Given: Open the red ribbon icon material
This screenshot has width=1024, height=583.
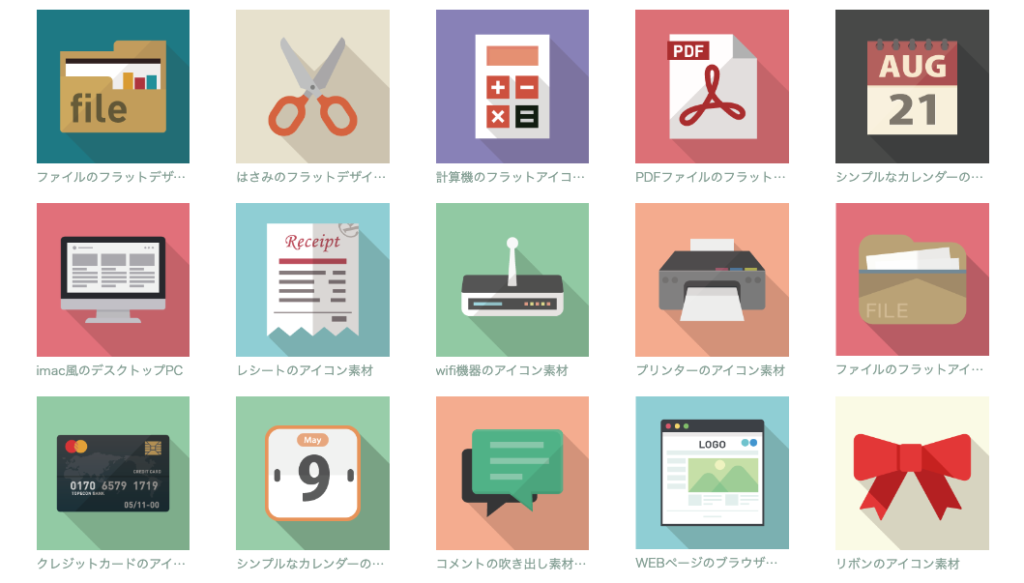Looking at the screenshot, I should (912, 473).
